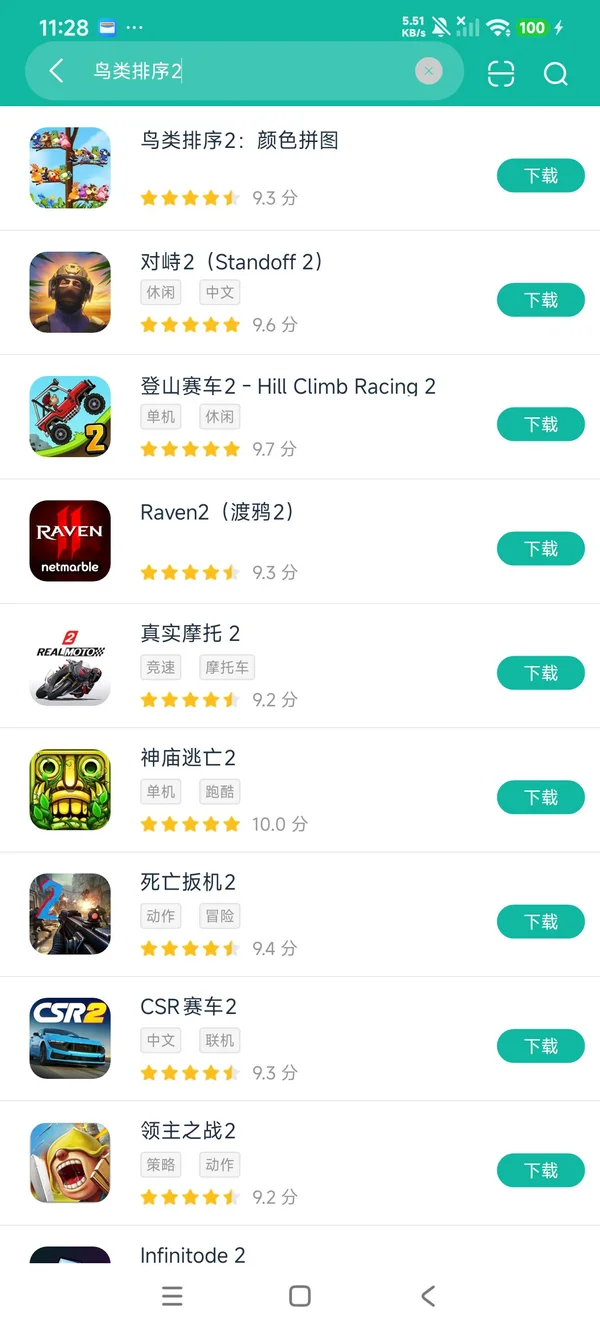Download CSR赛车2

pyautogui.click(x=540, y=1046)
